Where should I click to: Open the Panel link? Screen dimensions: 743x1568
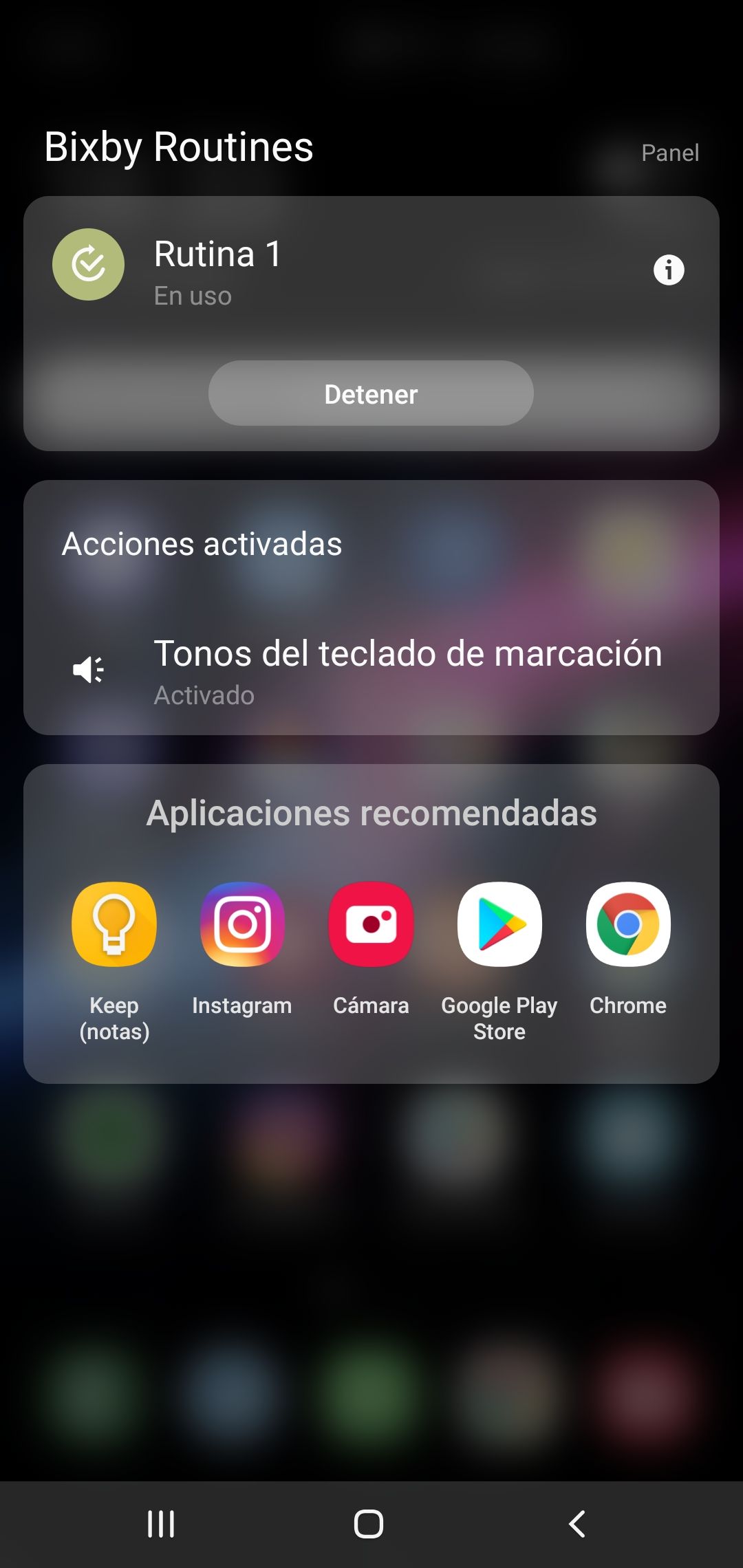coord(669,153)
